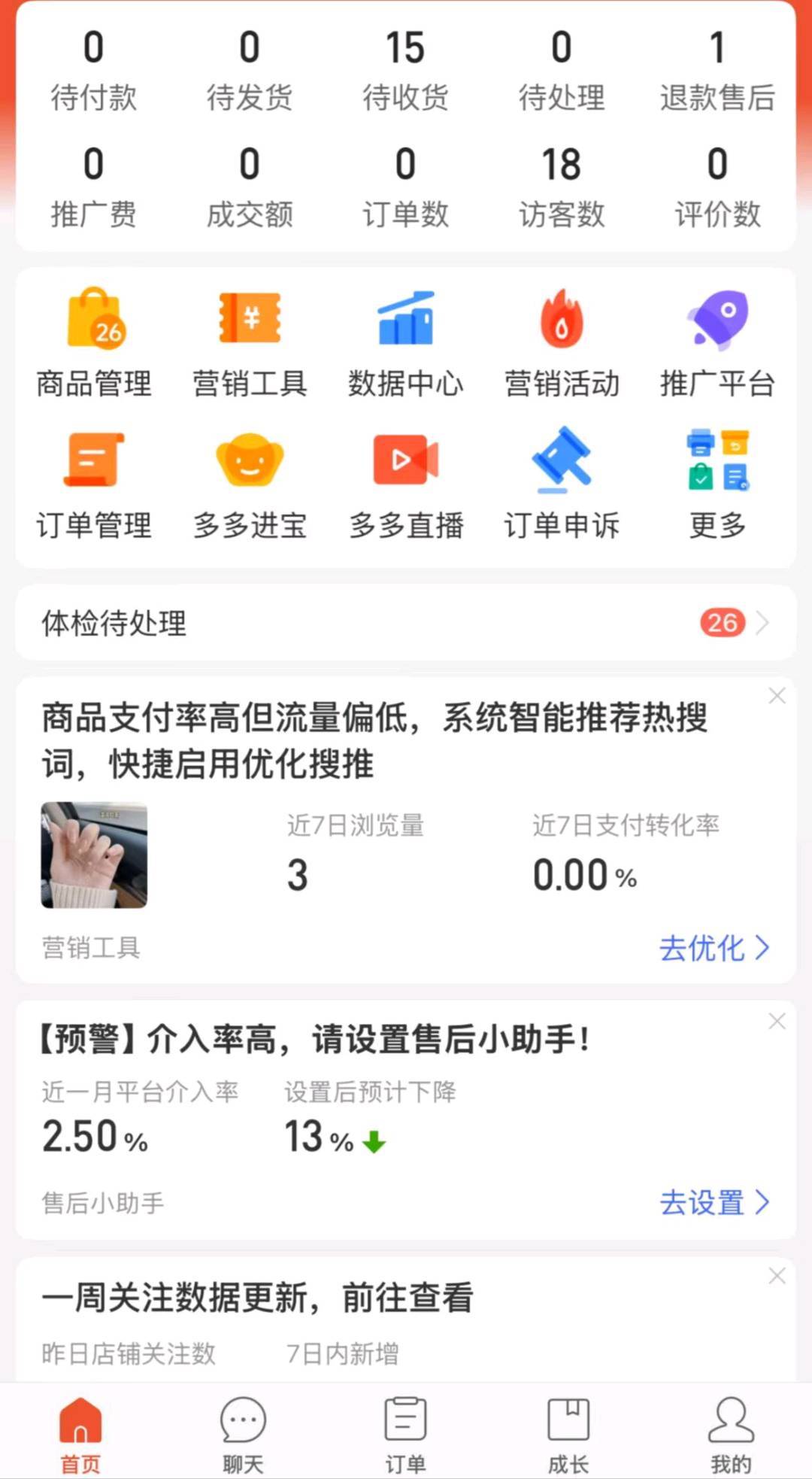Switch to the 聊天 tab
The height and width of the screenshot is (1479, 812).
(243, 1433)
